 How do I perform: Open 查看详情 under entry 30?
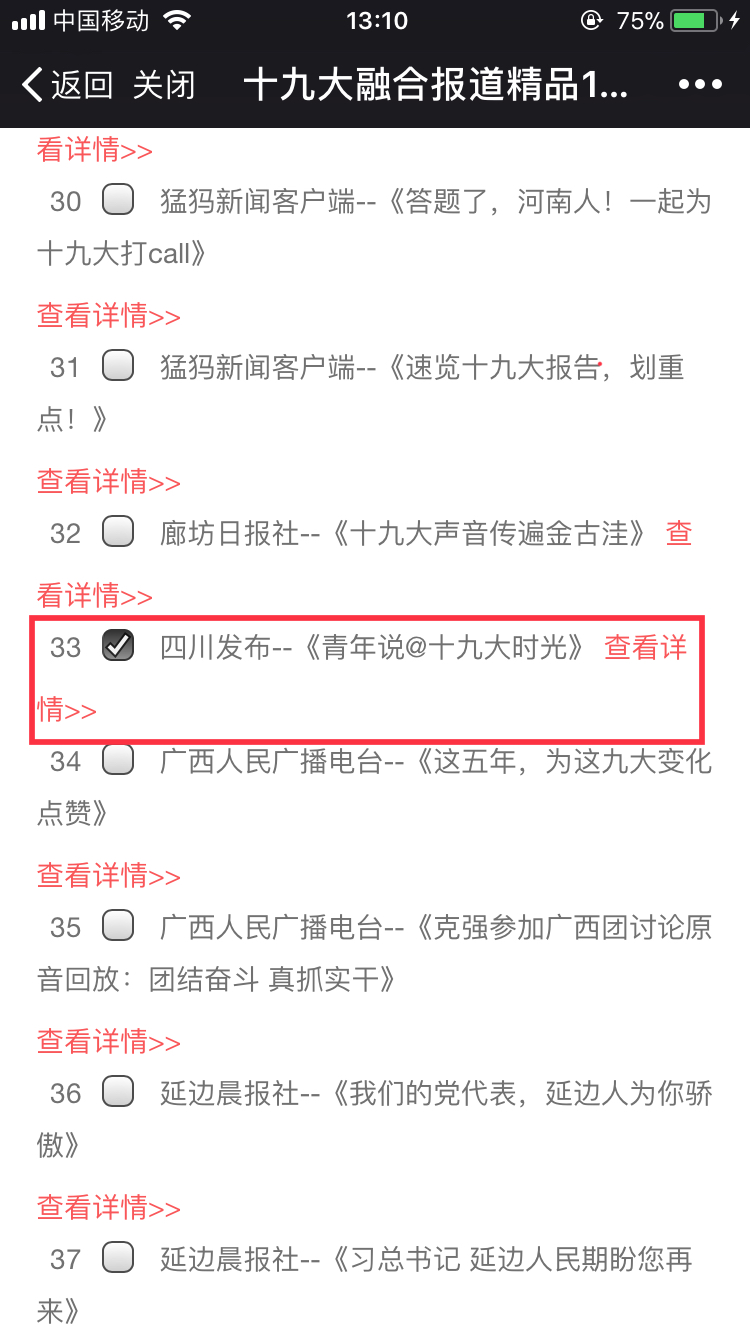108,316
